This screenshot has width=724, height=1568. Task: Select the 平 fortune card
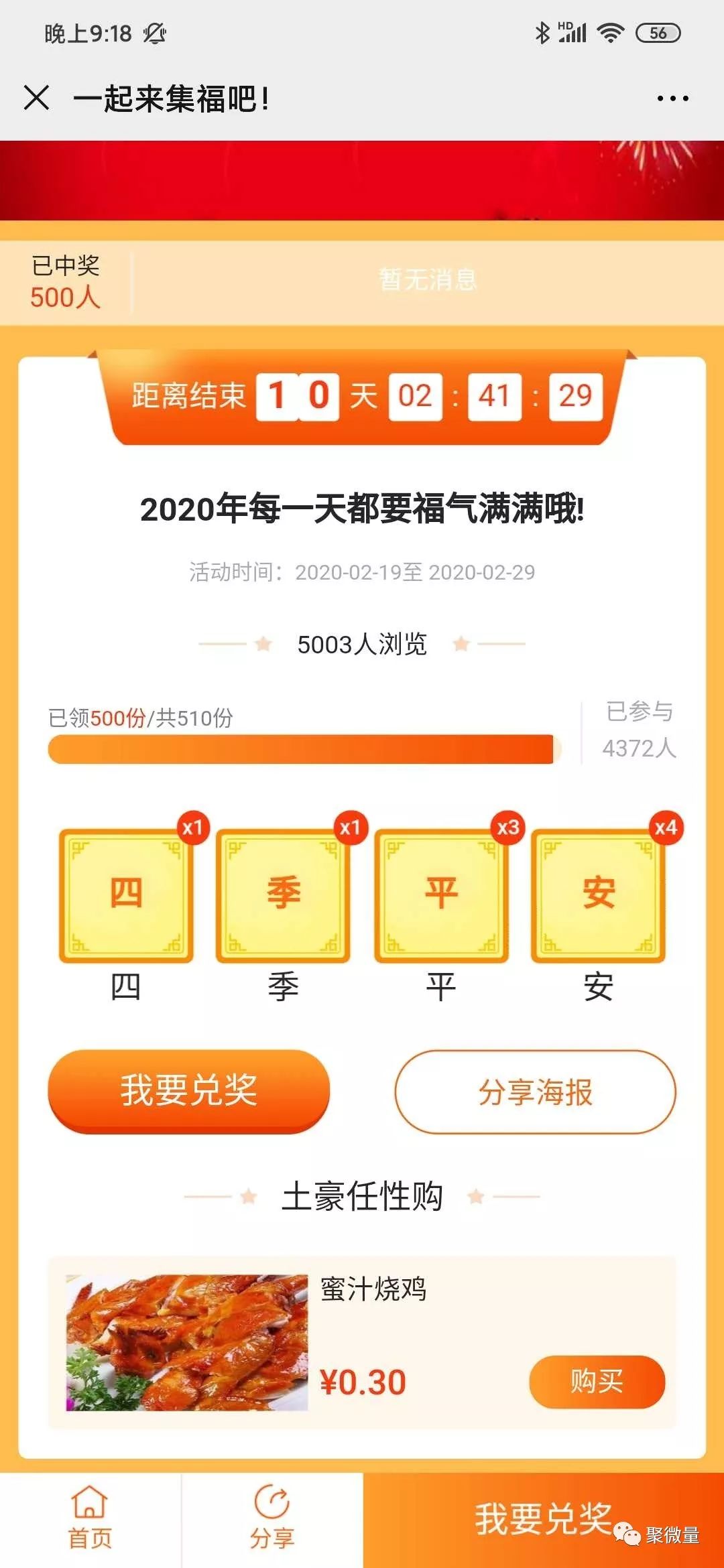[x=441, y=895]
